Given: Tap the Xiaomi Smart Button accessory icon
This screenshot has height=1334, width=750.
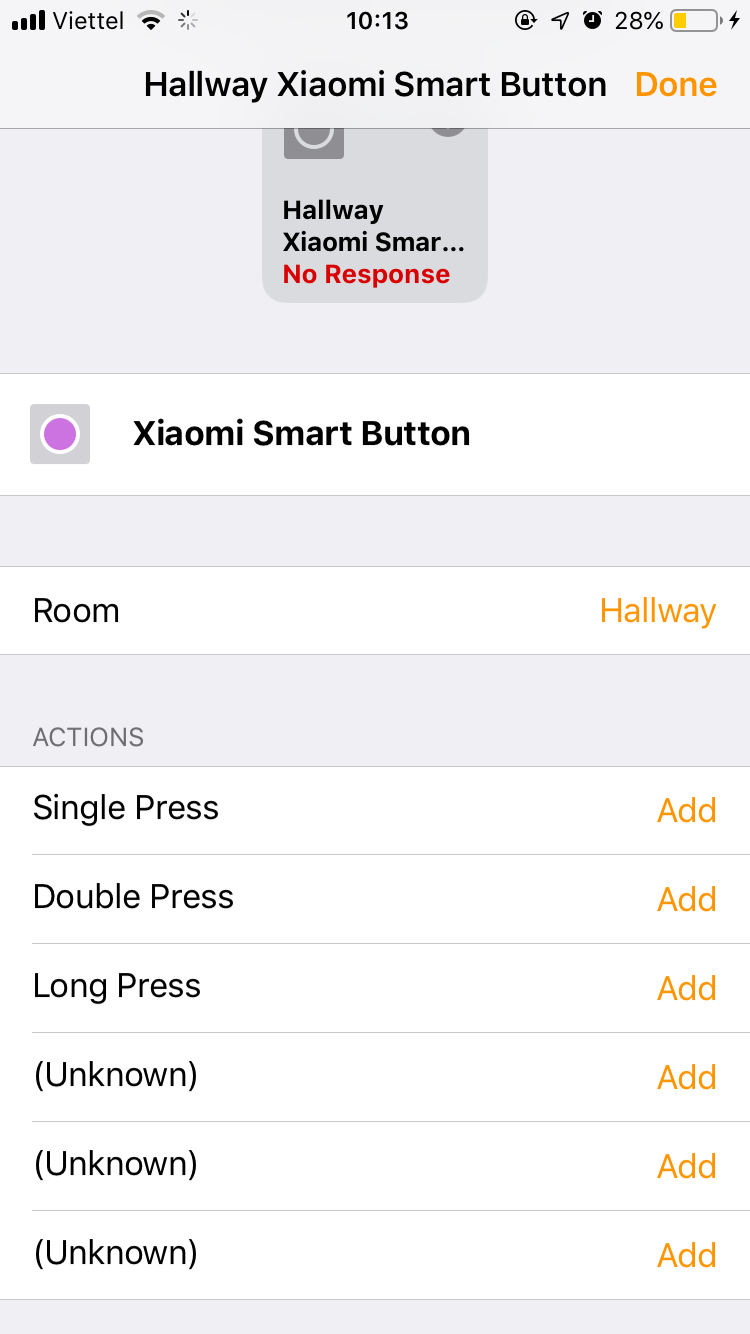Looking at the screenshot, I should 59,433.
